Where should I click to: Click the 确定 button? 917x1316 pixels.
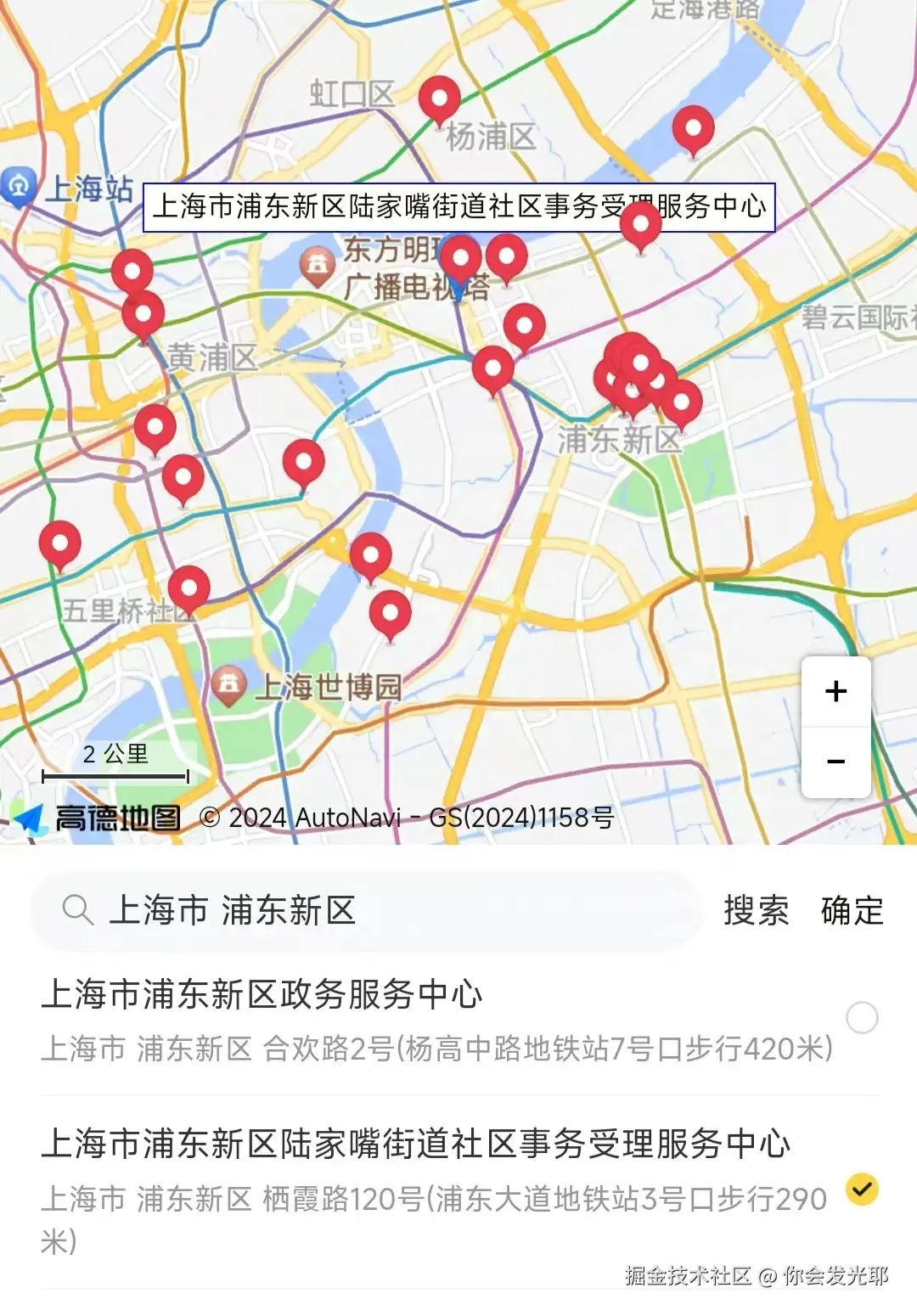coord(853,912)
